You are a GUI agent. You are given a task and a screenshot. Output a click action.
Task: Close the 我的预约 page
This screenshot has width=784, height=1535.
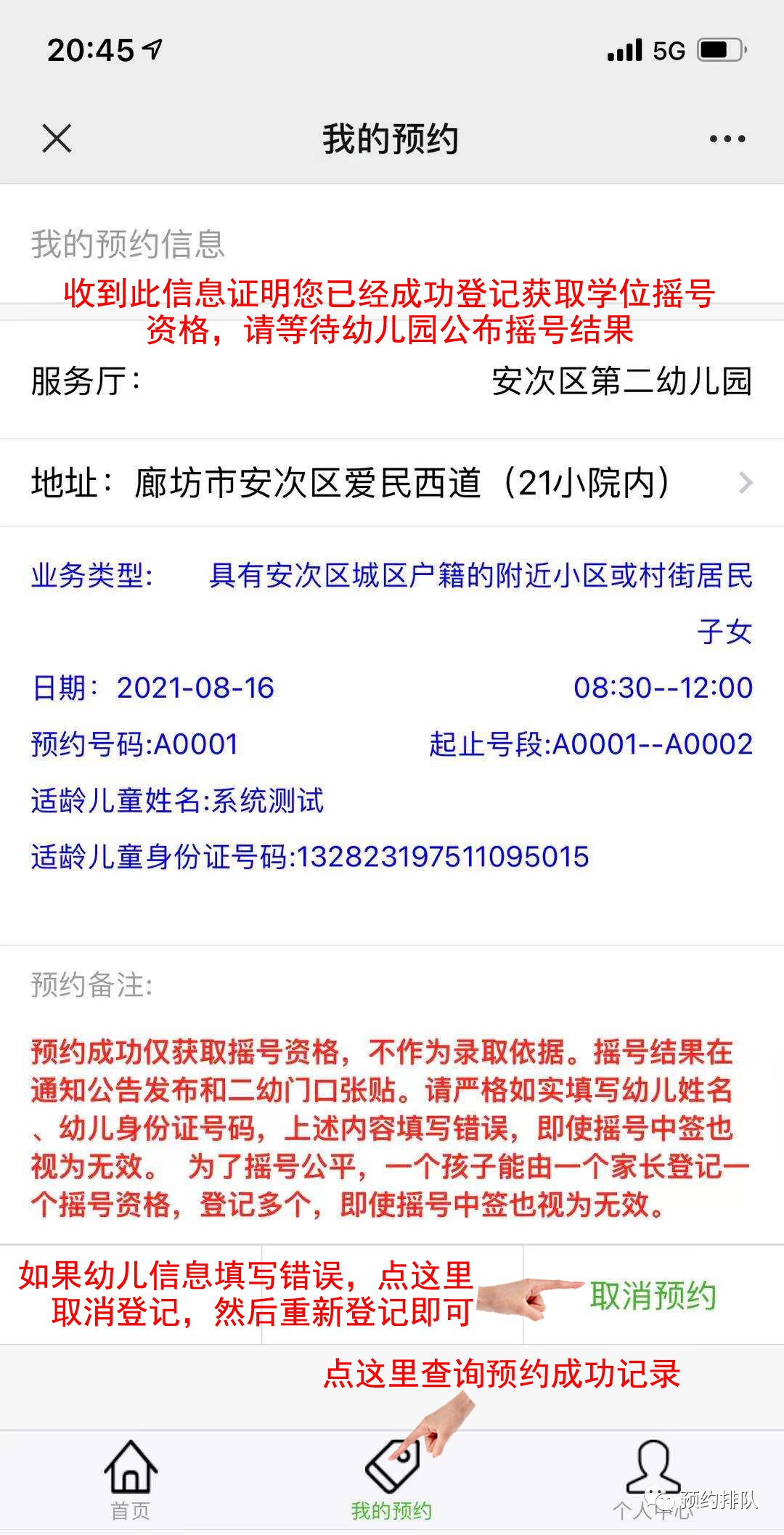57,138
